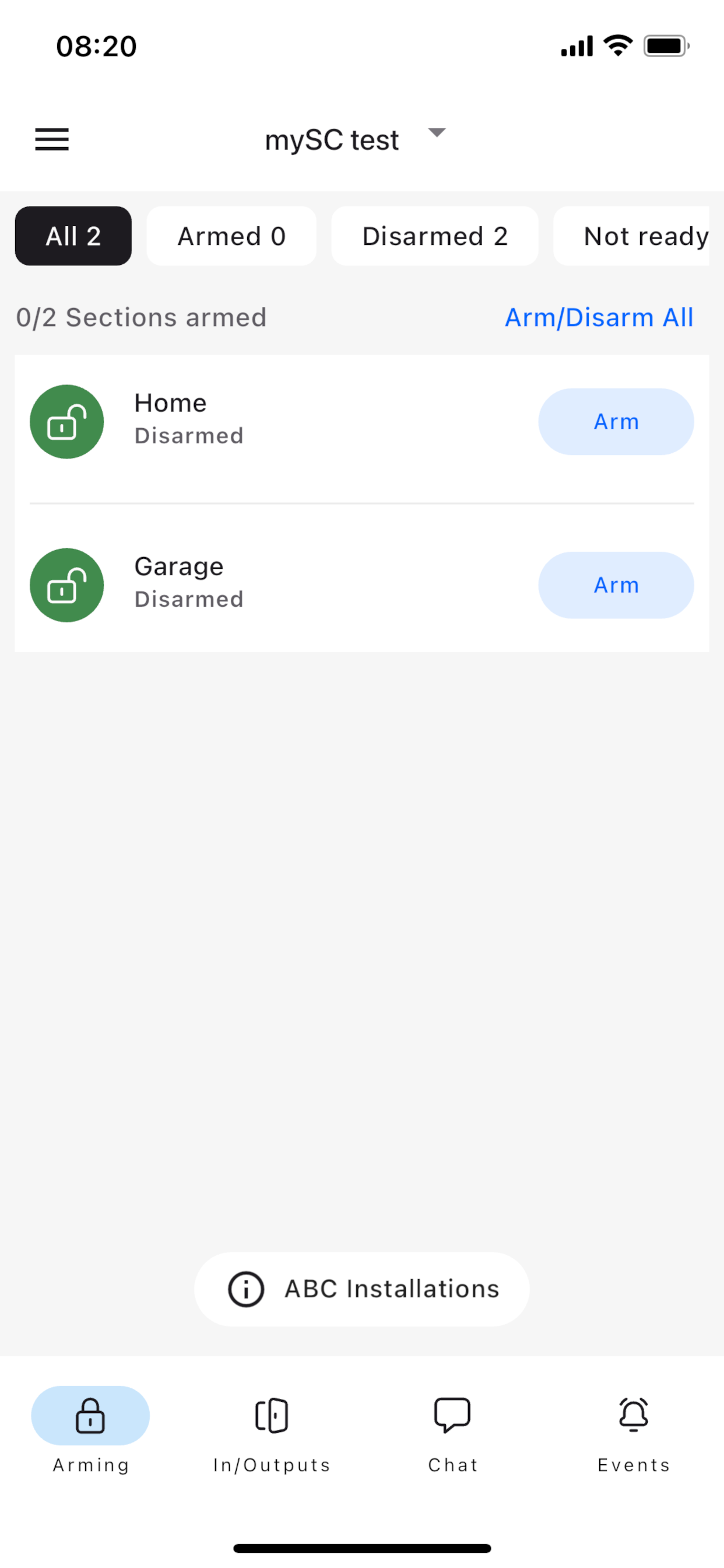Image resolution: width=724 pixels, height=1568 pixels.
Task: Tap the green unlock icon for Garage
Action: [x=66, y=584]
